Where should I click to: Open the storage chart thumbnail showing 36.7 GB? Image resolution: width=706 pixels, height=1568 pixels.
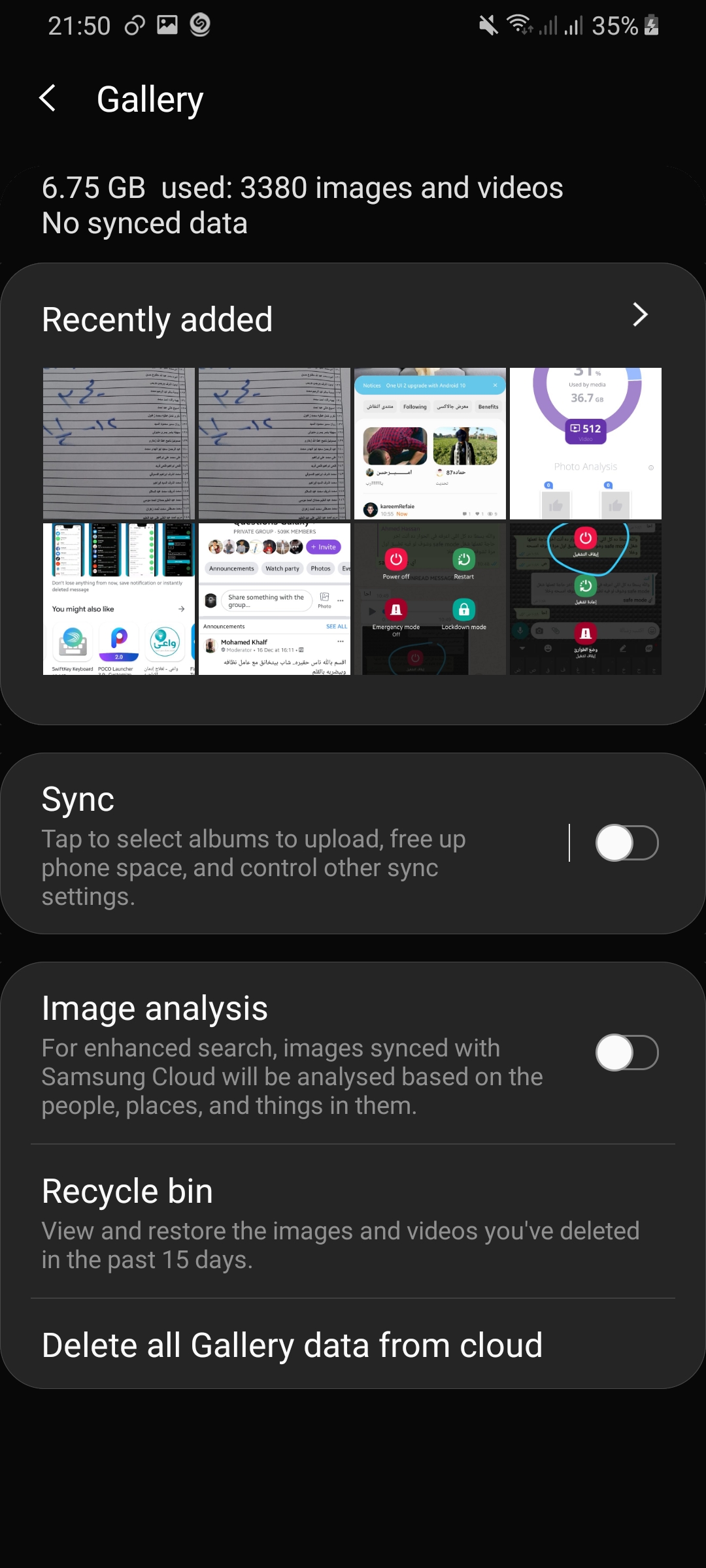point(585,443)
